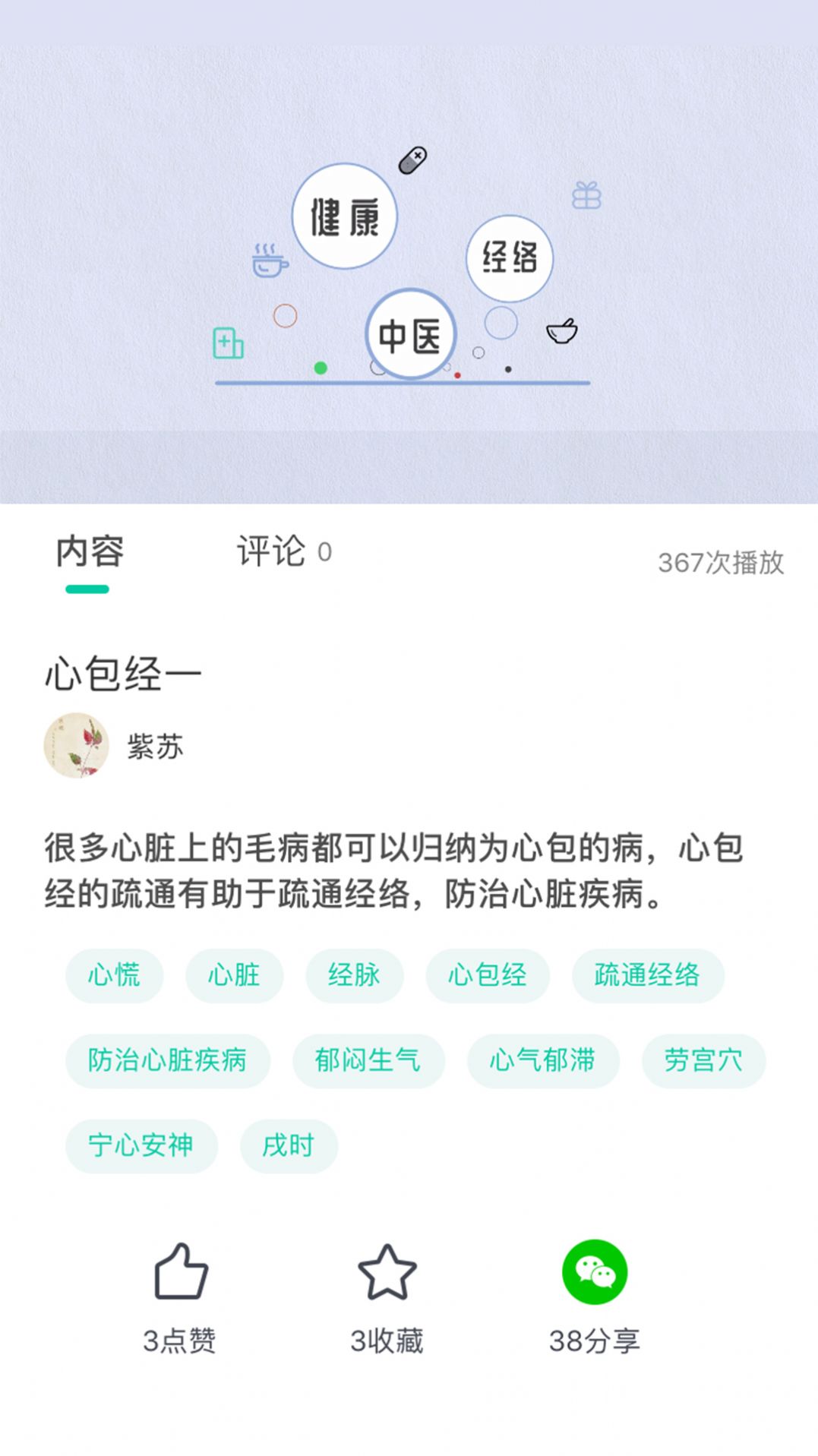This screenshot has height=1456, width=818.
Task: Tap the 心慌 tag chip
Action: 114,975
